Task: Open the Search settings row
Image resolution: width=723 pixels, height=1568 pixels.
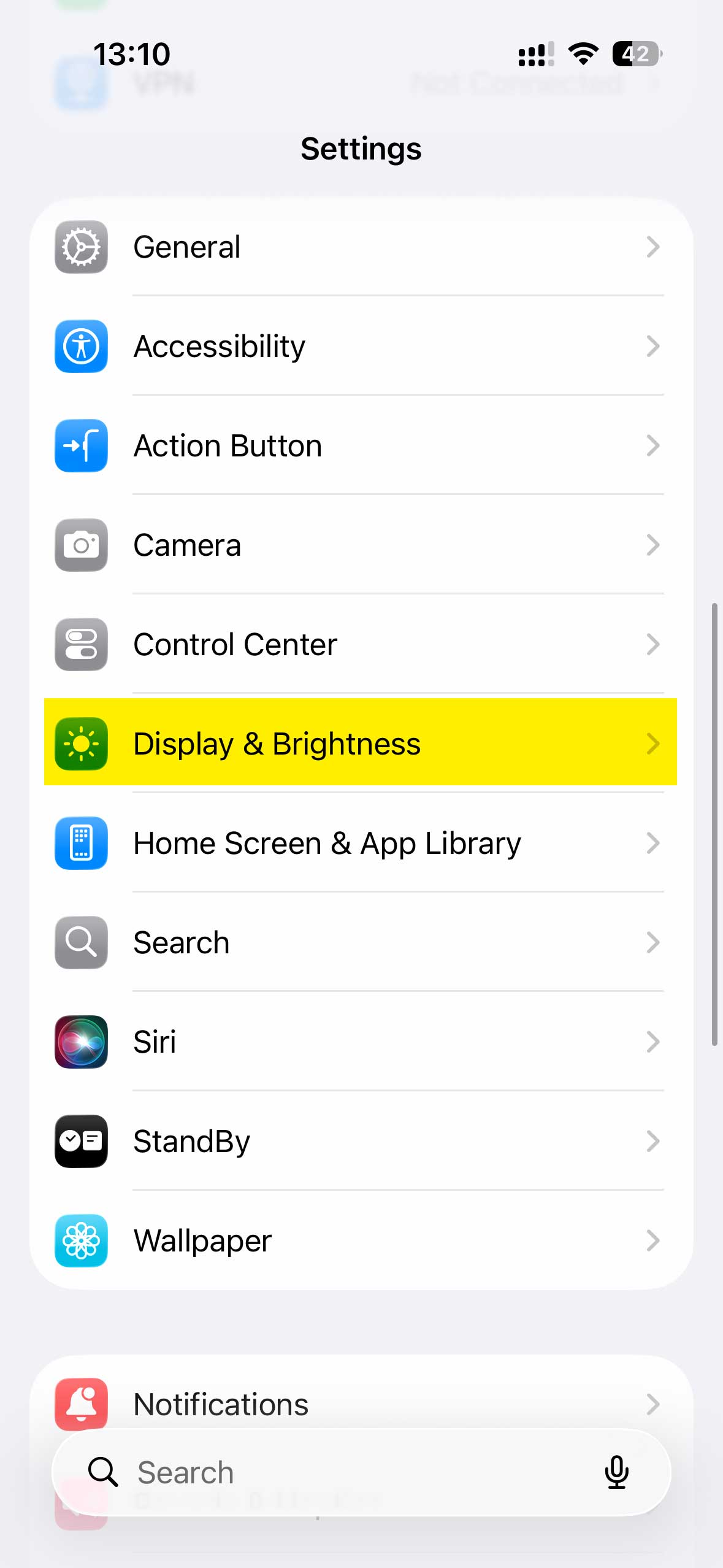Action: [x=361, y=942]
